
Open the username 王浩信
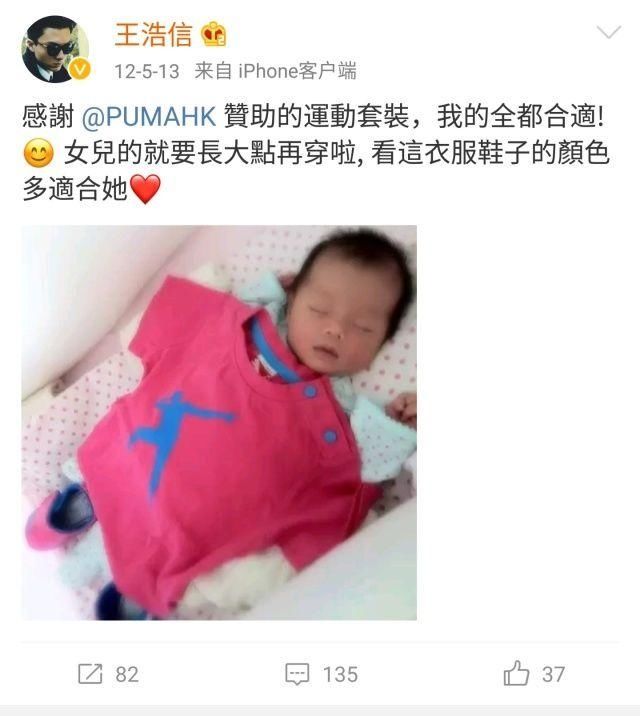[x=152, y=34]
